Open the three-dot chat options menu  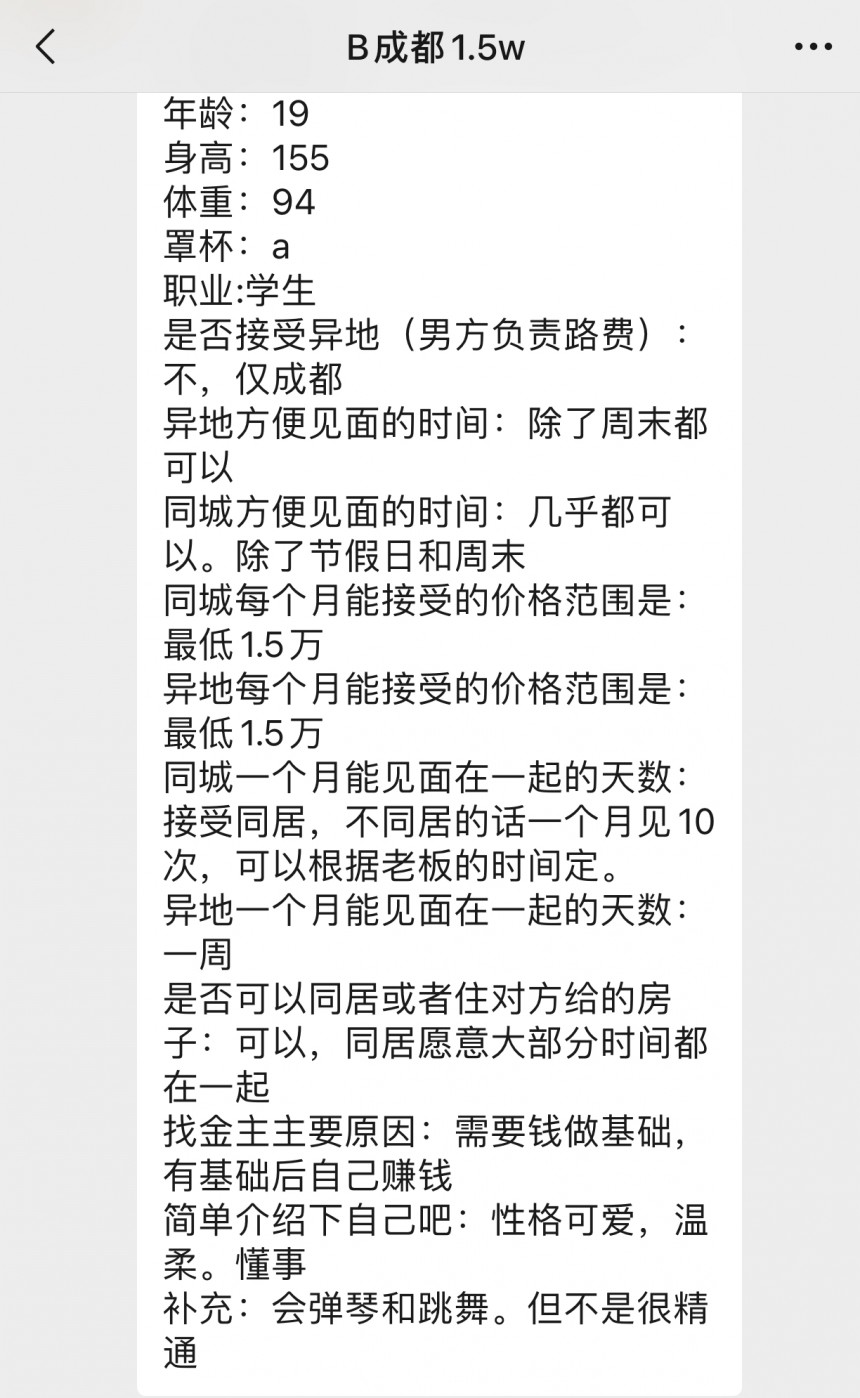(x=813, y=47)
